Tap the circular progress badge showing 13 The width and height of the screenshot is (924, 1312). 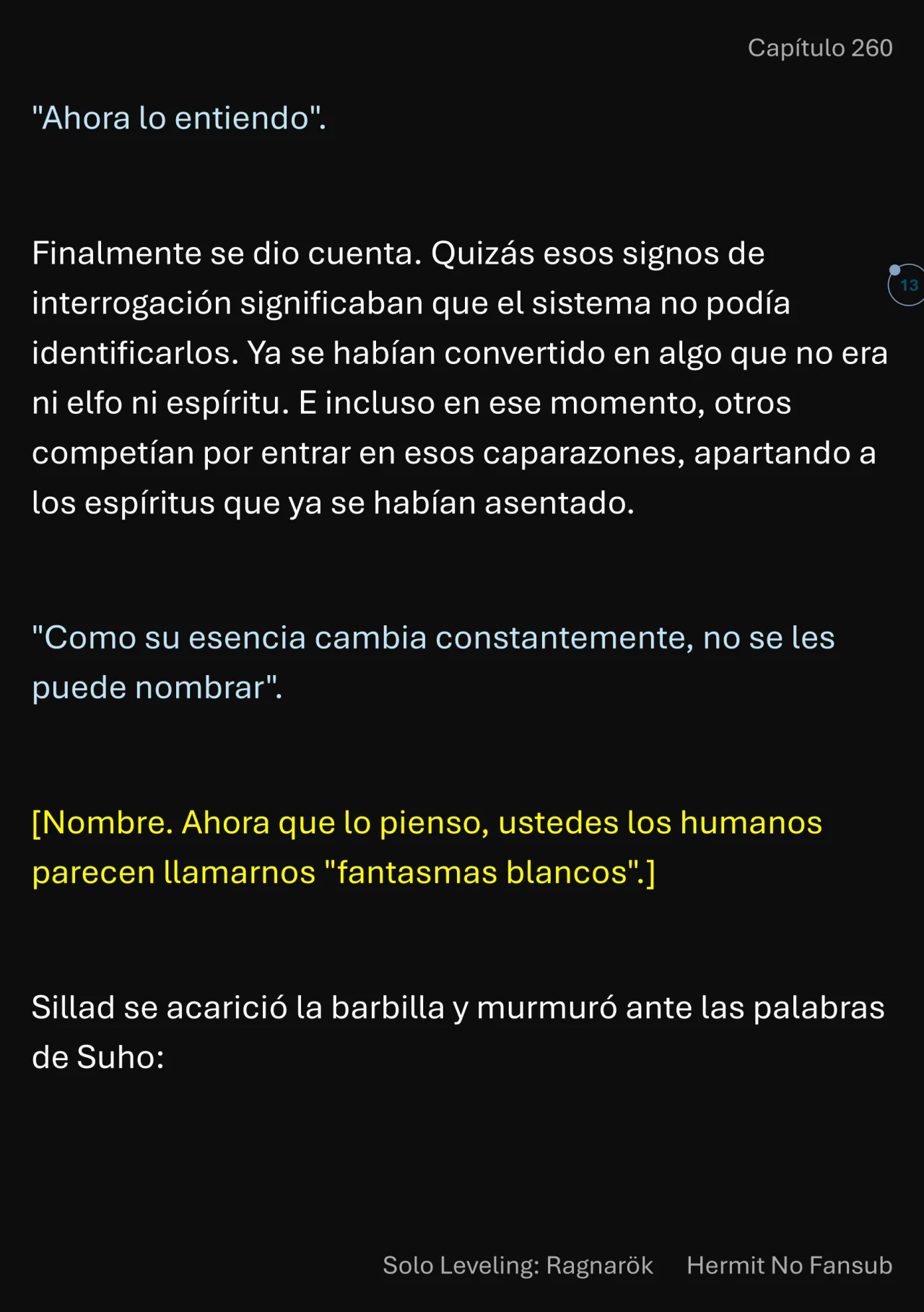tap(908, 284)
